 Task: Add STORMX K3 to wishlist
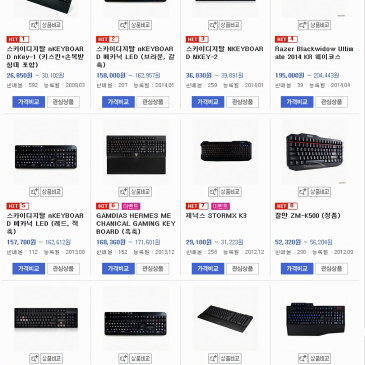pyautogui.click(x=242, y=269)
